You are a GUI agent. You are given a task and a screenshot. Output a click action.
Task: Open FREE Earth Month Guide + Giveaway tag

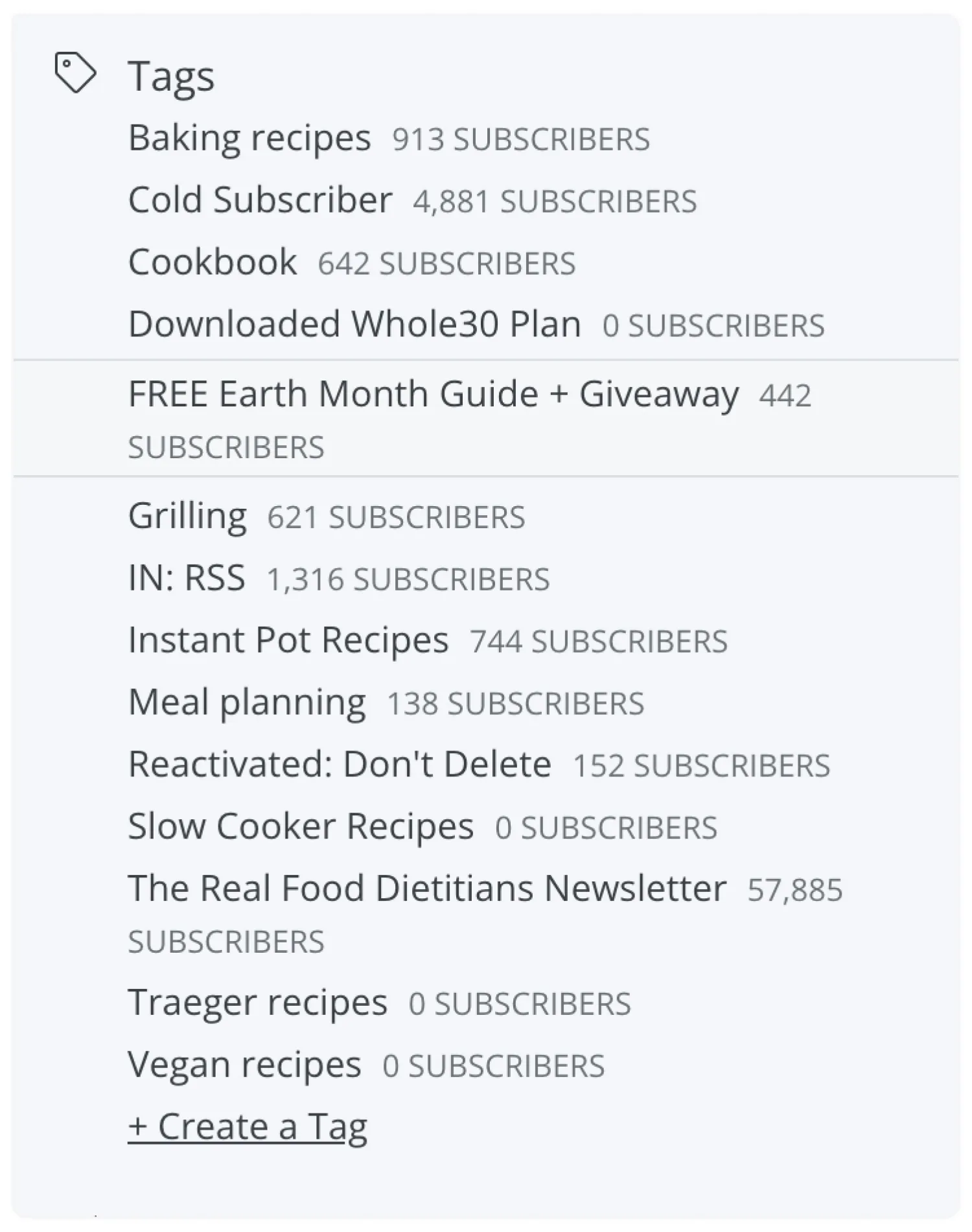433,394
